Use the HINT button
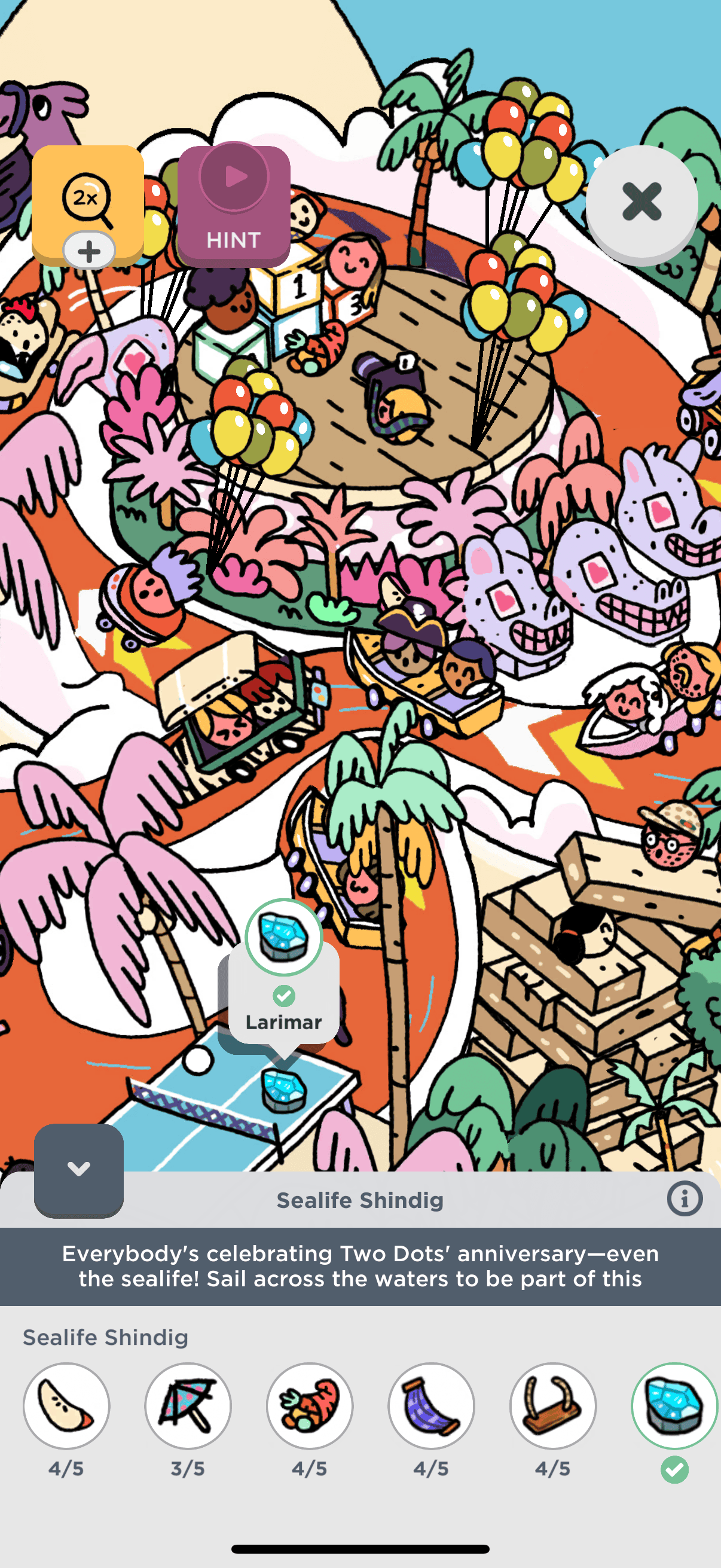The height and width of the screenshot is (1568, 721). click(x=234, y=206)
